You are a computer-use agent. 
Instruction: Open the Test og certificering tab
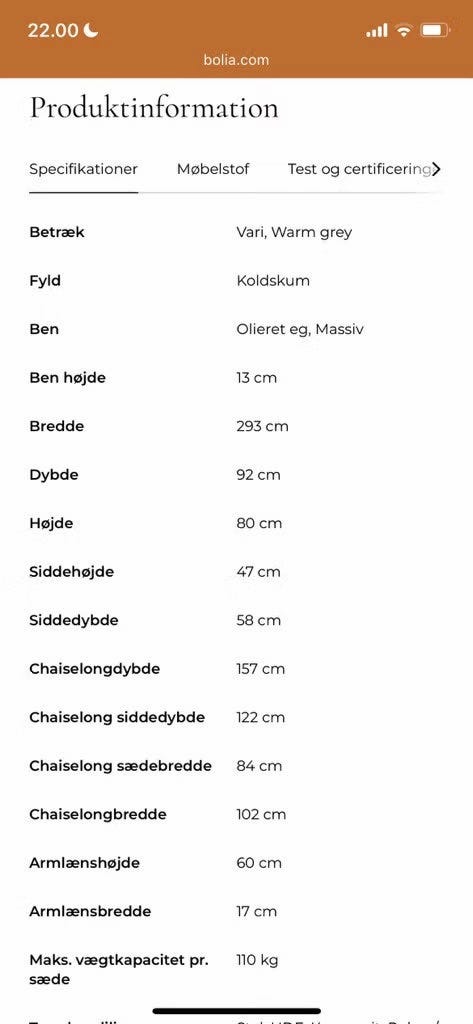359,169
